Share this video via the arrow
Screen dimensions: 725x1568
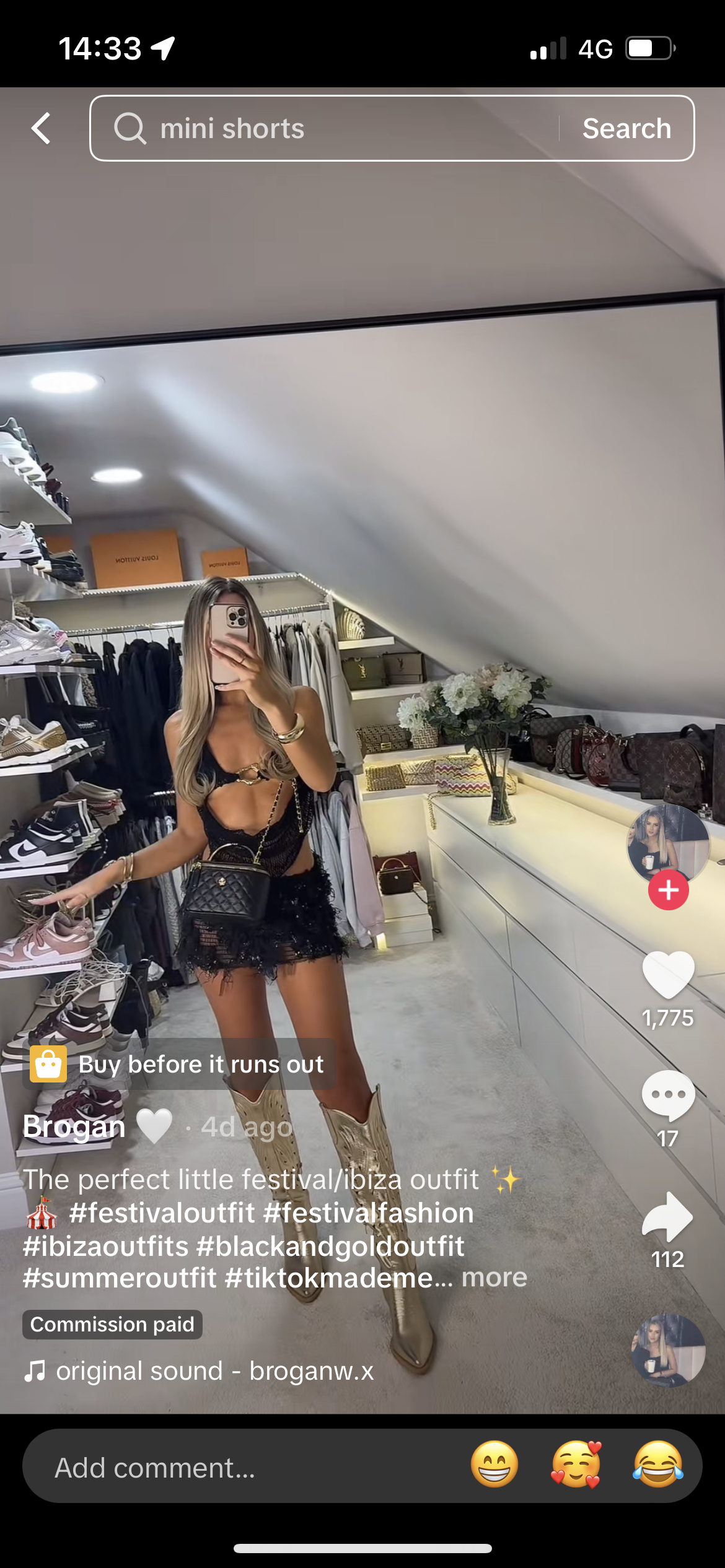pos(668,1216)
